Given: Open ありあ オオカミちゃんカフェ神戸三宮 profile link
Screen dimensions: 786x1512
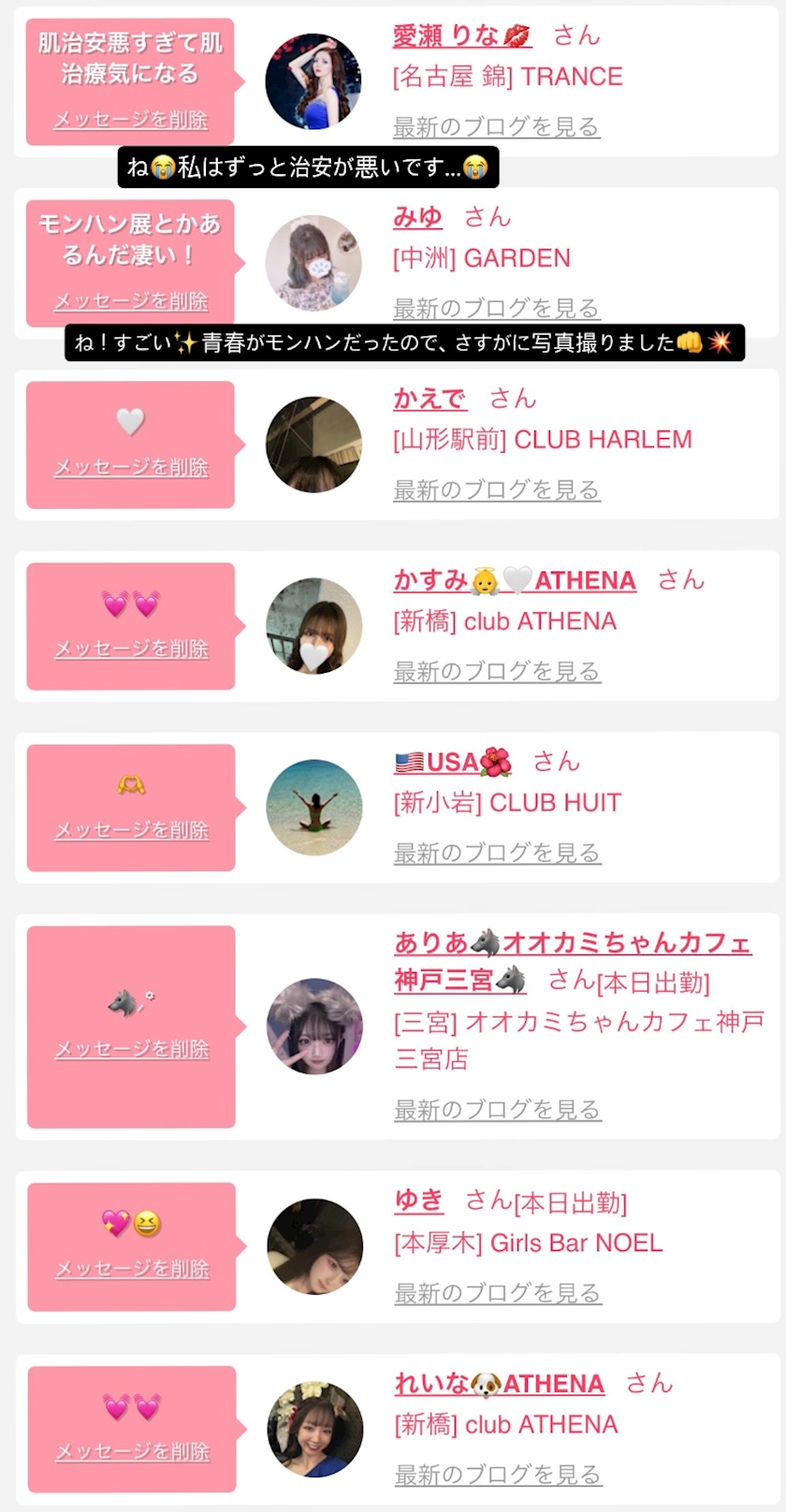Looking at the screenshot, I should coord(572,943).
